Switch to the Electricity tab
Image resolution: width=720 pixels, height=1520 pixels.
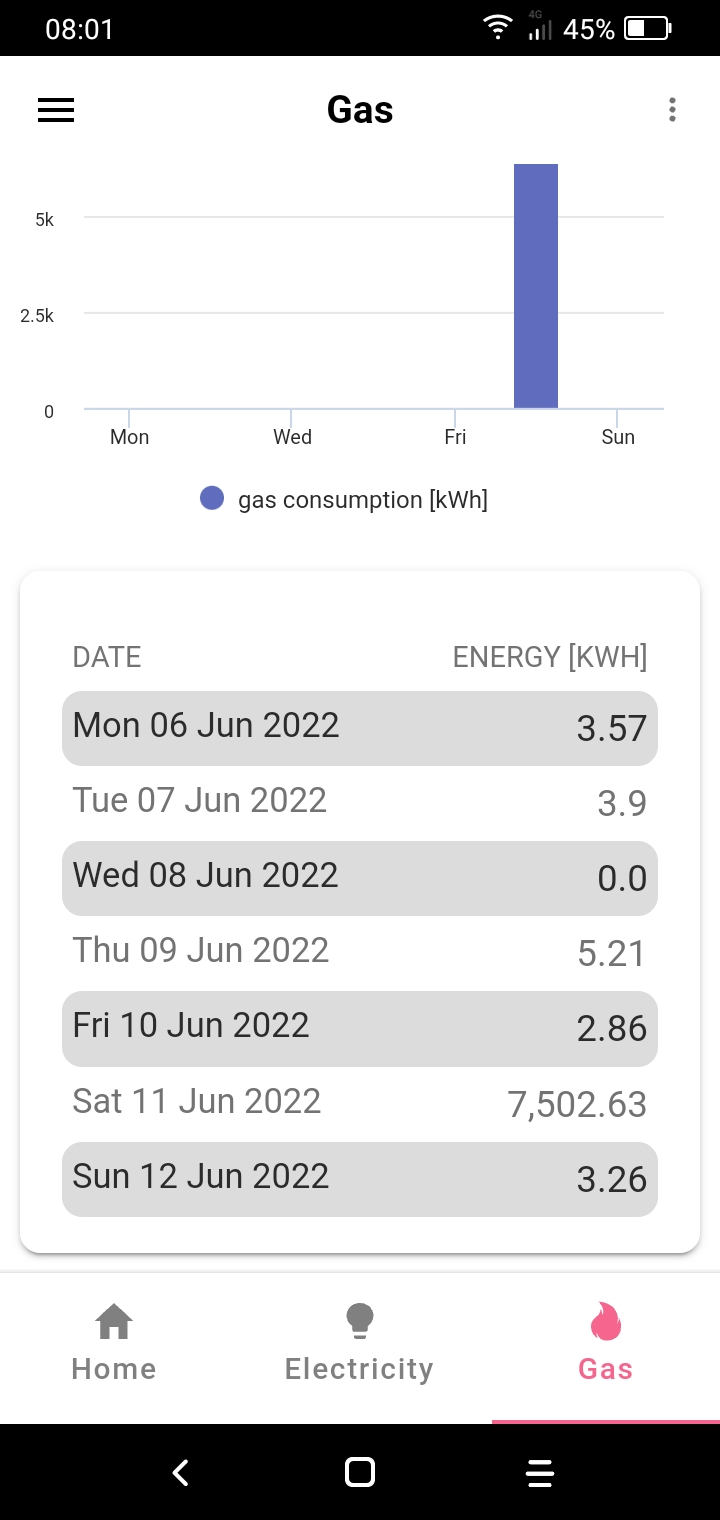359,1343
